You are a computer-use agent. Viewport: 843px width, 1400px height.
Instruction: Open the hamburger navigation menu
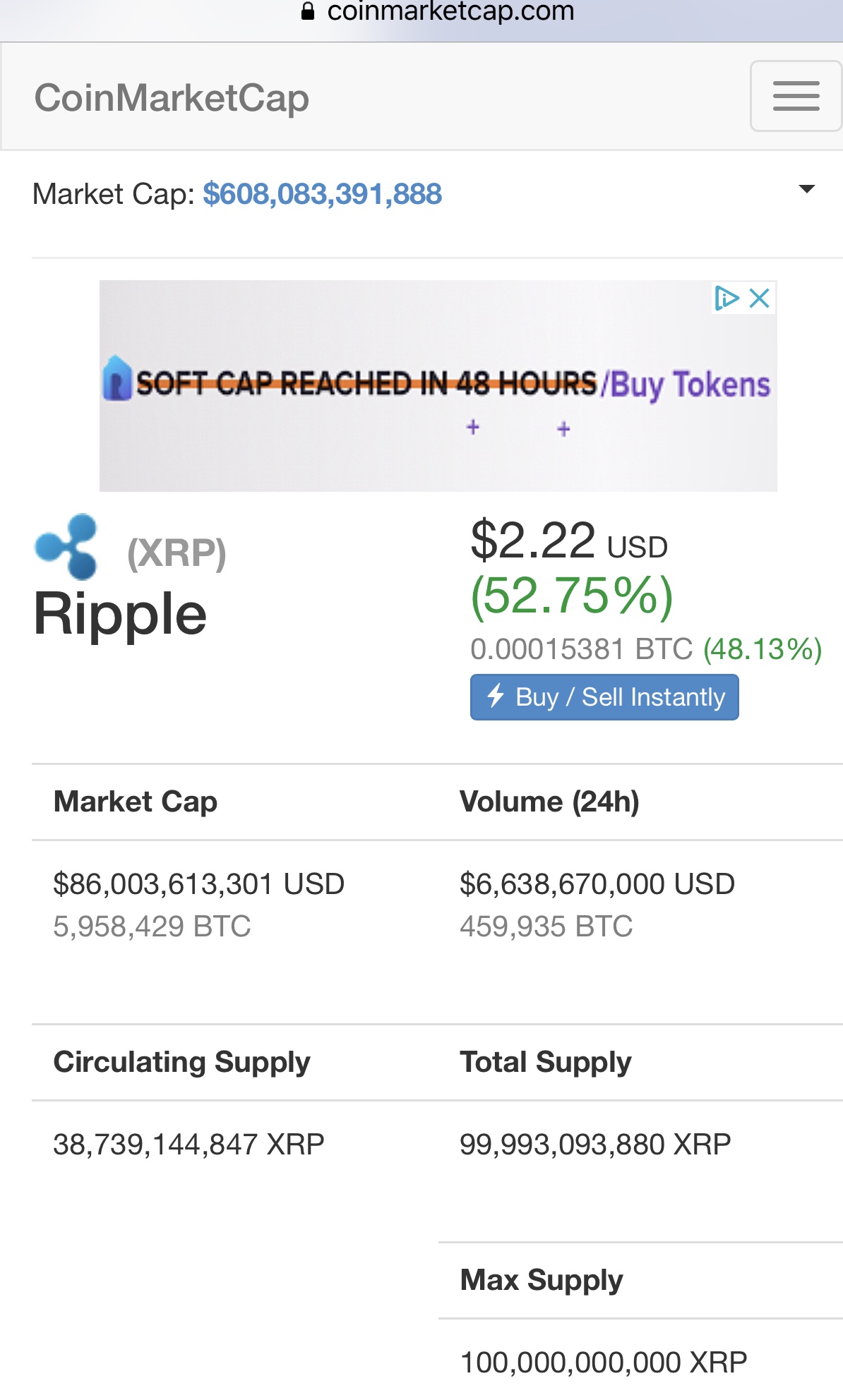point(796,96)
